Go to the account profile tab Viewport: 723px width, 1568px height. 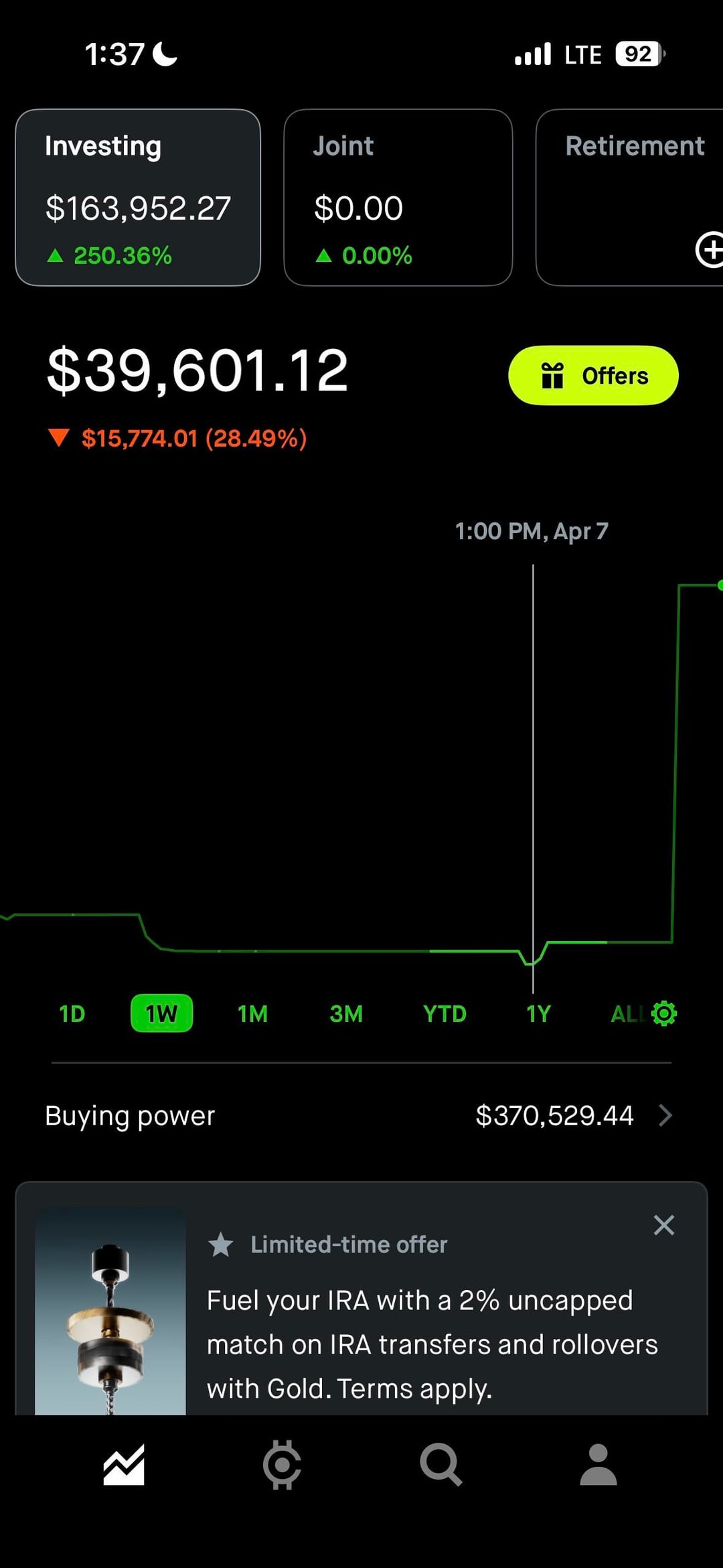[598, 1465]
